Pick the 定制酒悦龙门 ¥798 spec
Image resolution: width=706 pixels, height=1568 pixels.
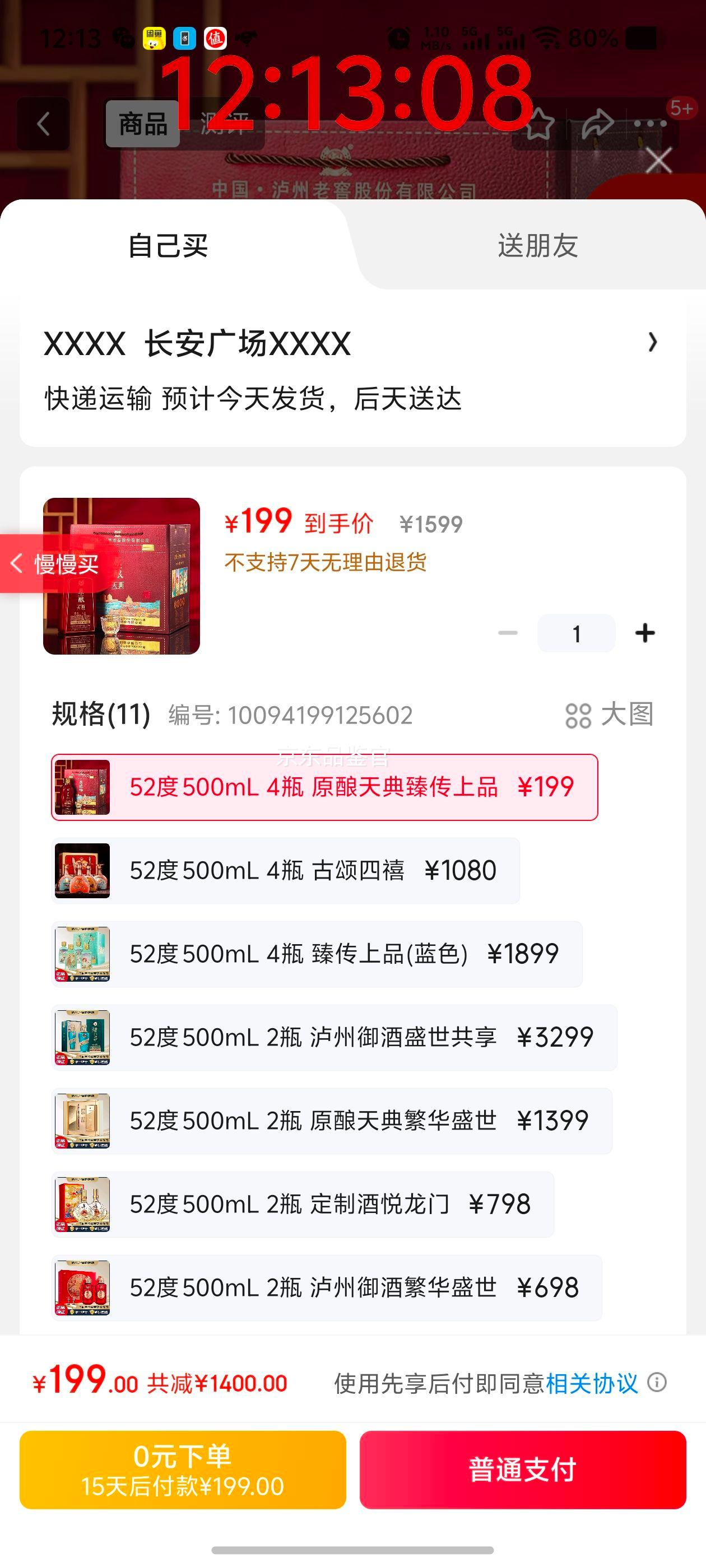tap(303, 1204)
